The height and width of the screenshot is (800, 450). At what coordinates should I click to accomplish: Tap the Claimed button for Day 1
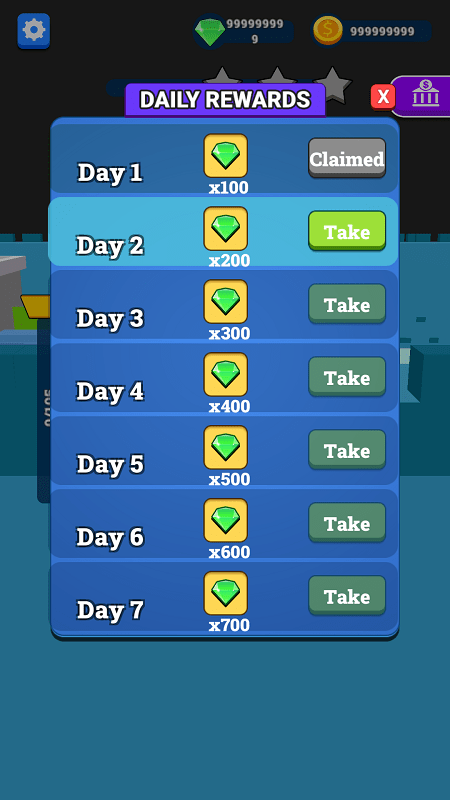[347, 158]
